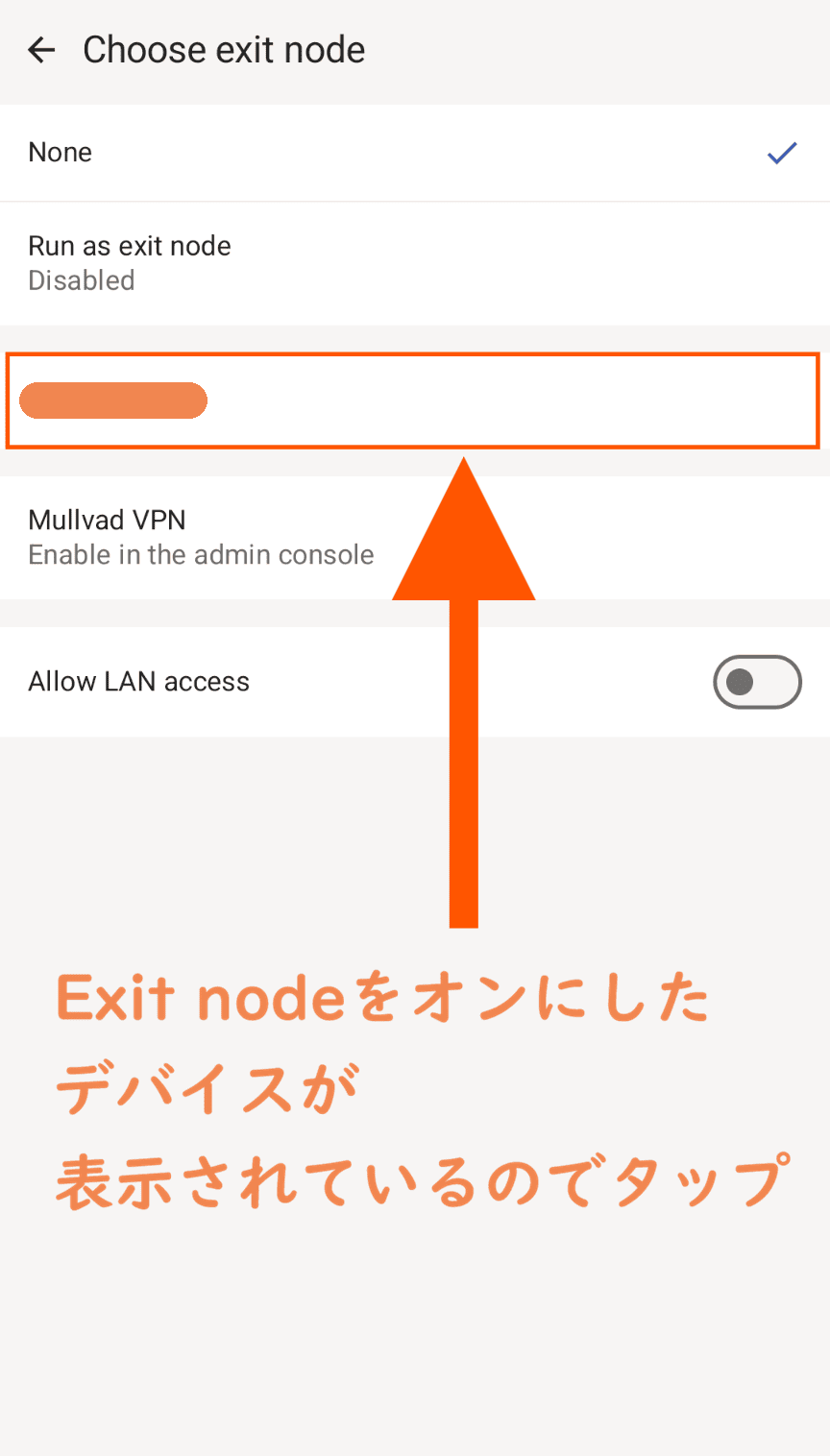Toggle the Allow LAN access switch
830x1456 pixels.
[756, 682]
